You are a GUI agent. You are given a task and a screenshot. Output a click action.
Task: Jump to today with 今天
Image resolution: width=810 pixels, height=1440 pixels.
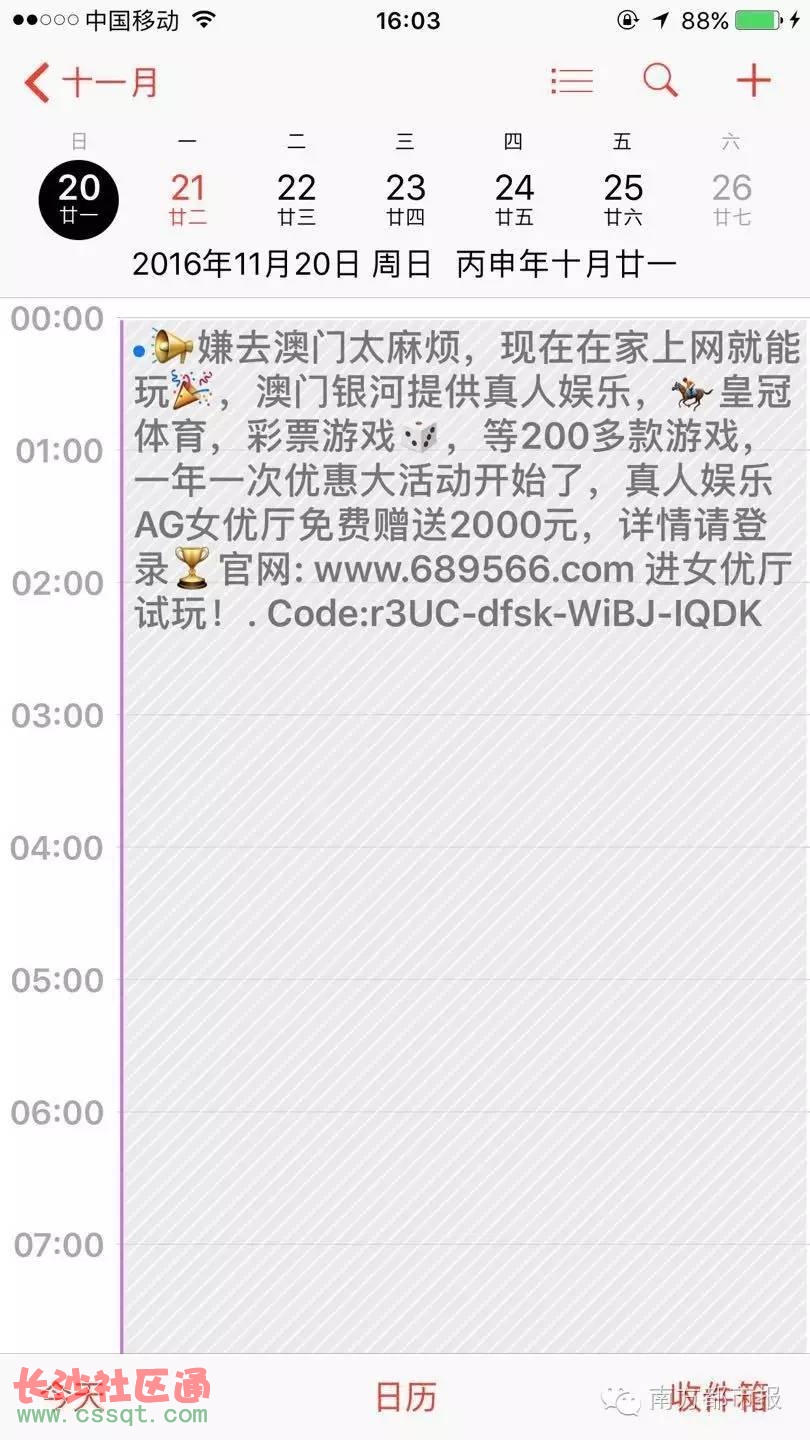click(x=78, y=1396)
